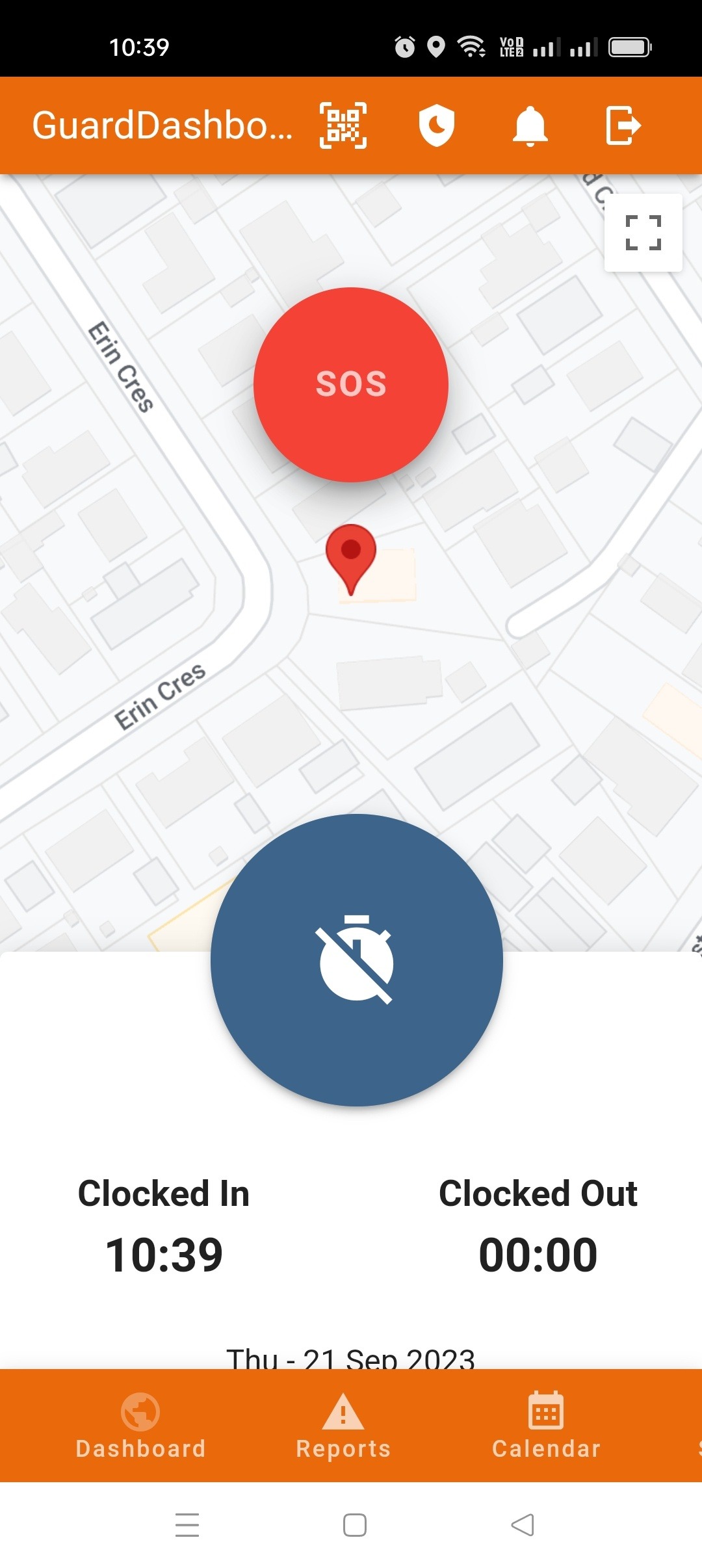The width and height of the screenshot is (702, 1568).
Task: Tap the Clocked Out 00:00 display
Action: (538, 1252)
